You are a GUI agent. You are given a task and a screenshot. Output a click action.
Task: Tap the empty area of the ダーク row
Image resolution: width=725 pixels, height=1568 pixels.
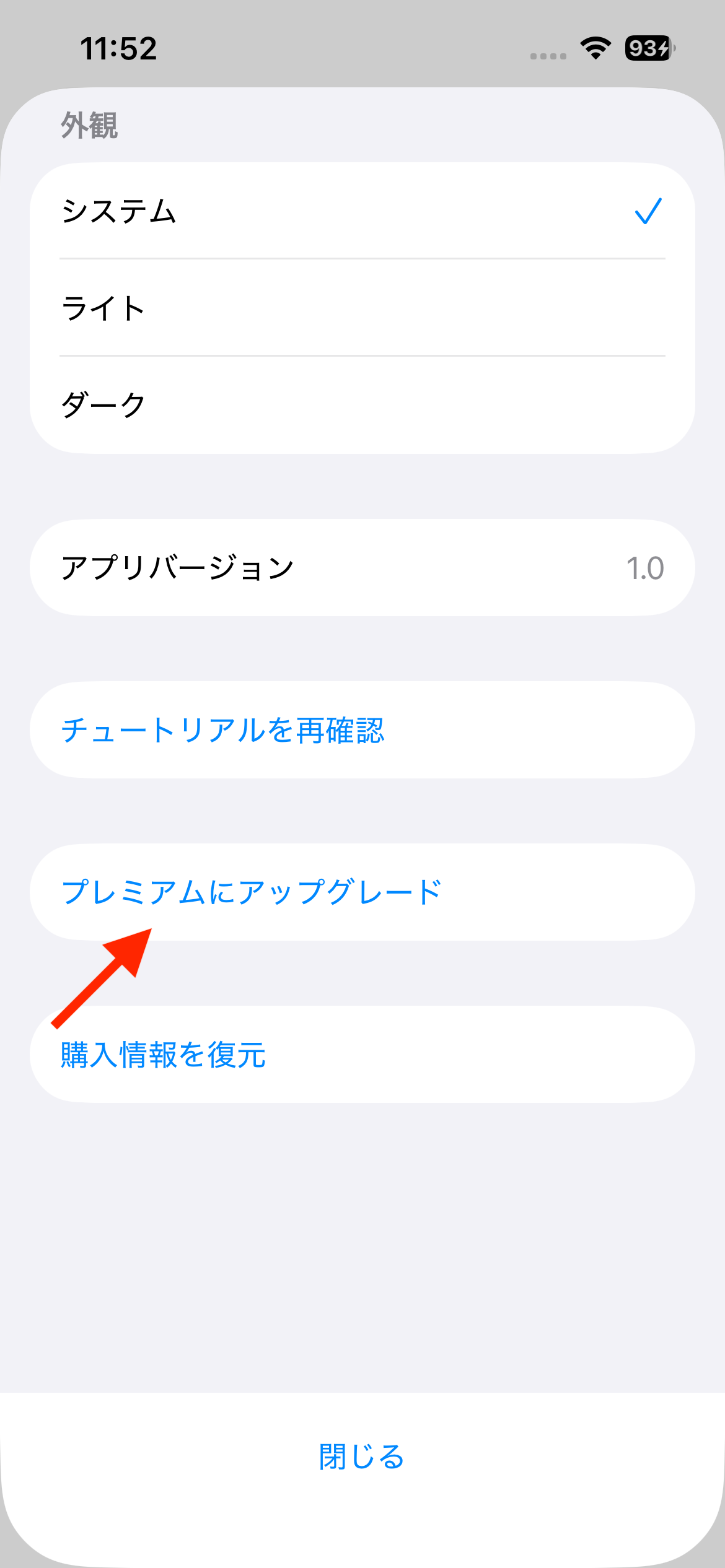434,404
